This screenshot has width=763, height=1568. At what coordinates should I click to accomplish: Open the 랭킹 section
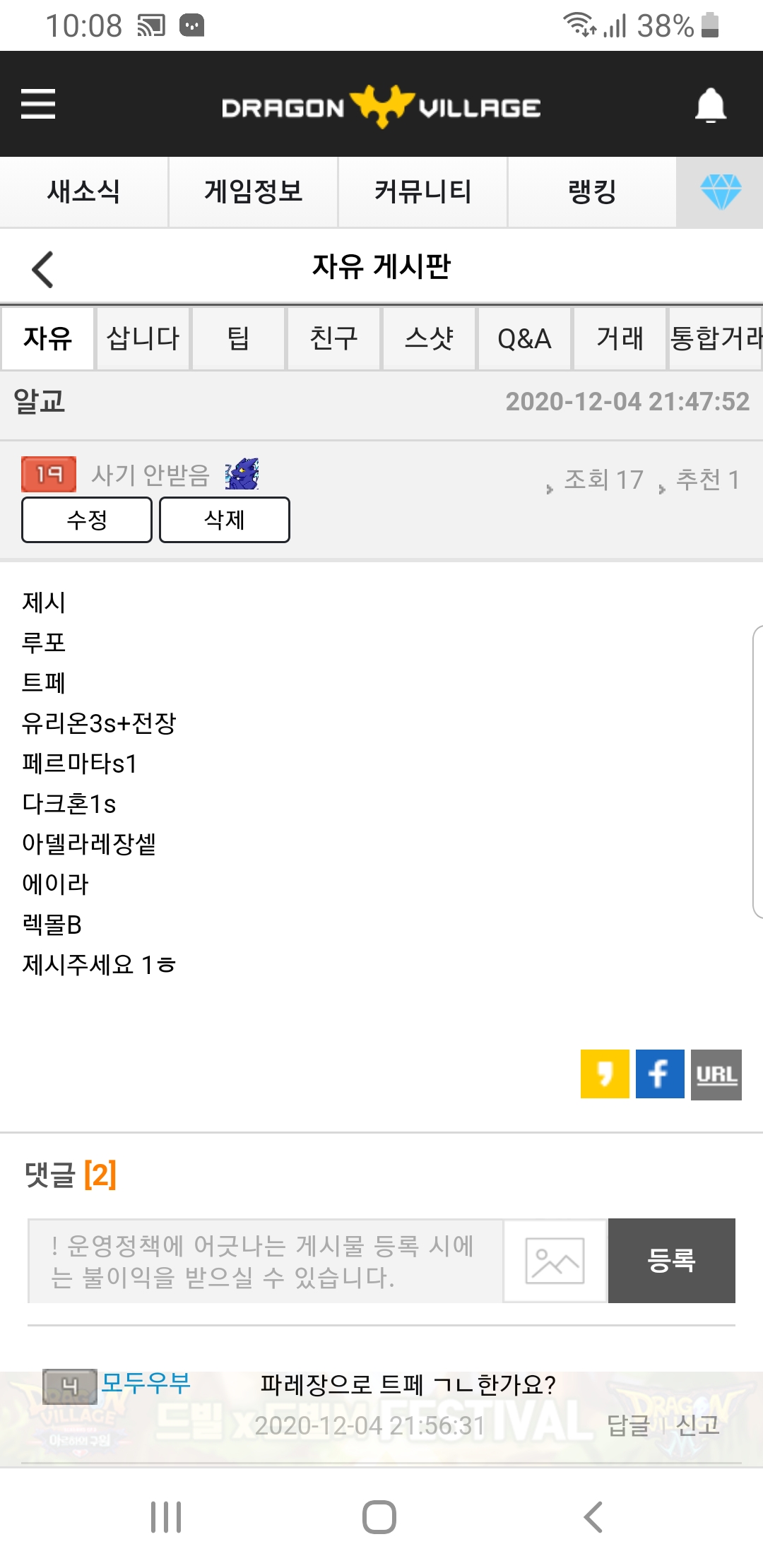pos(592,191)
